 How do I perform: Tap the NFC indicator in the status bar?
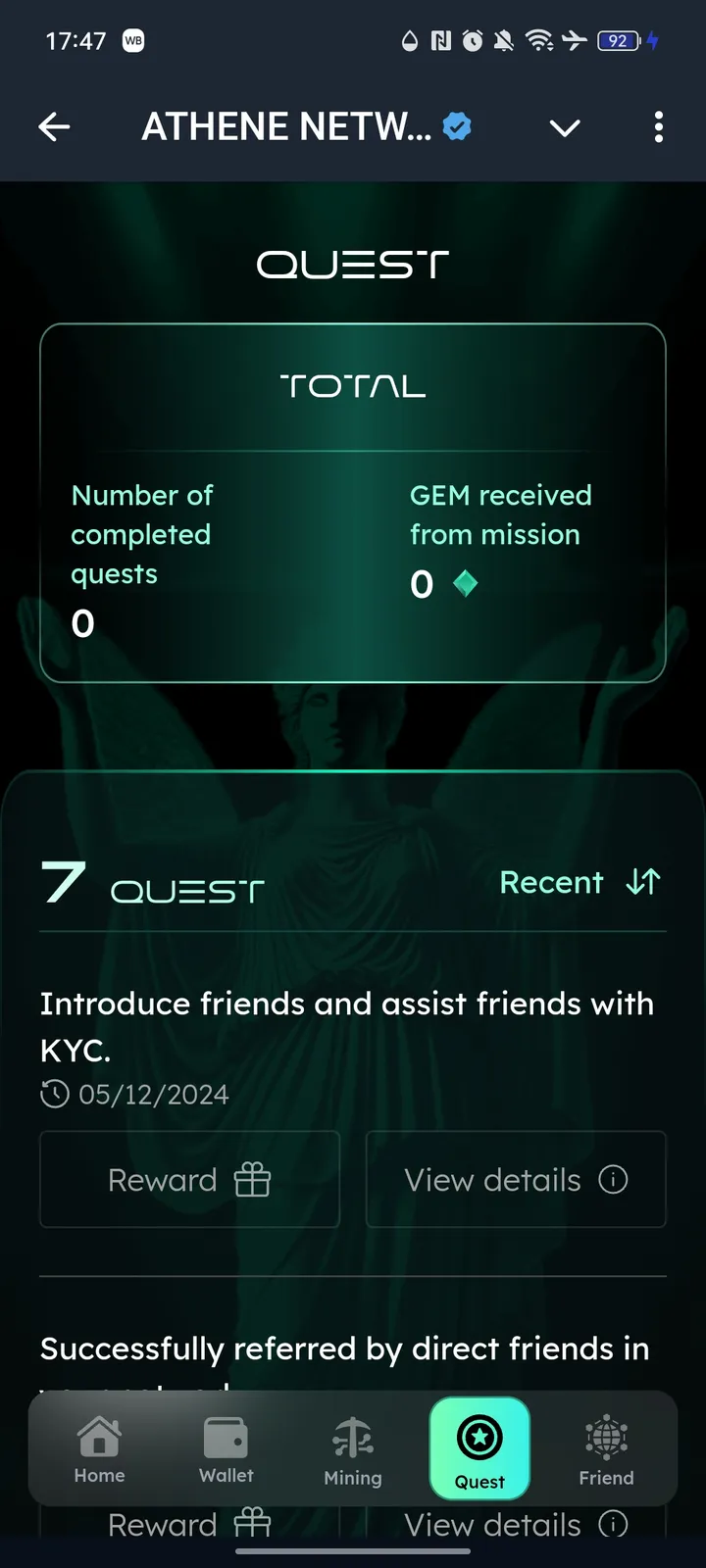tap(440, 40)
